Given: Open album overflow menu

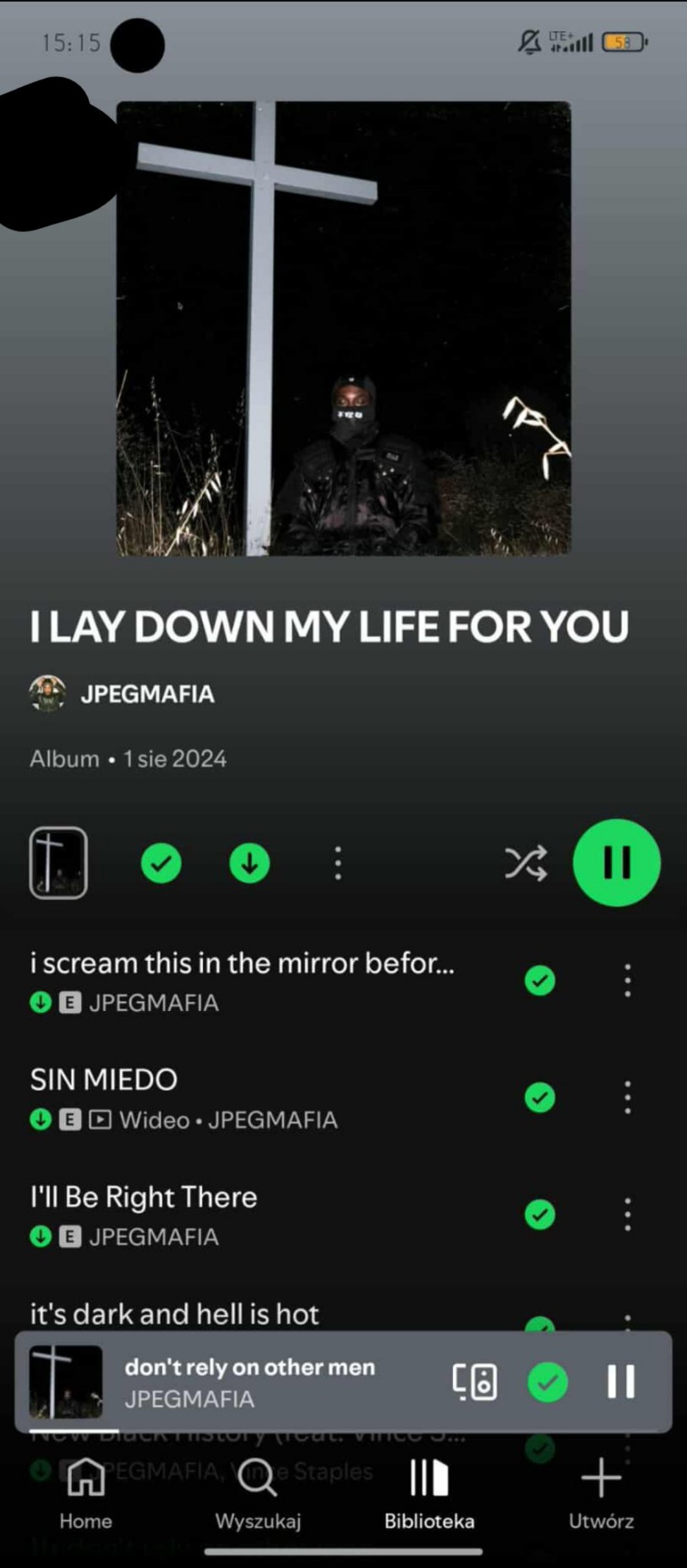Looking at the screenshot, I should pyautogui.click(x=338, y=863).
